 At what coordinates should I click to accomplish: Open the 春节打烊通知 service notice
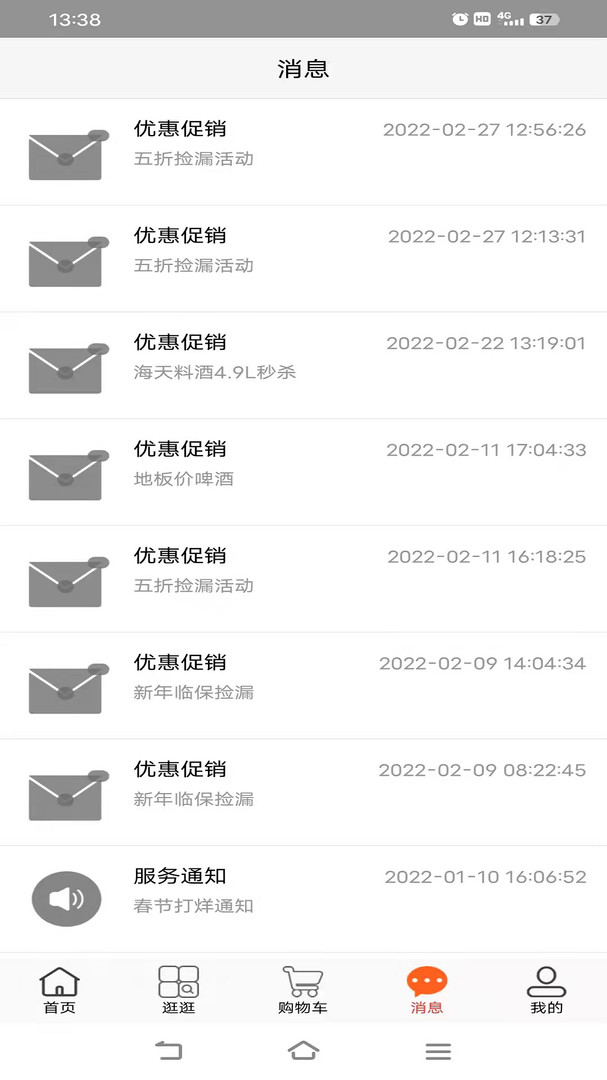(303, 899)
